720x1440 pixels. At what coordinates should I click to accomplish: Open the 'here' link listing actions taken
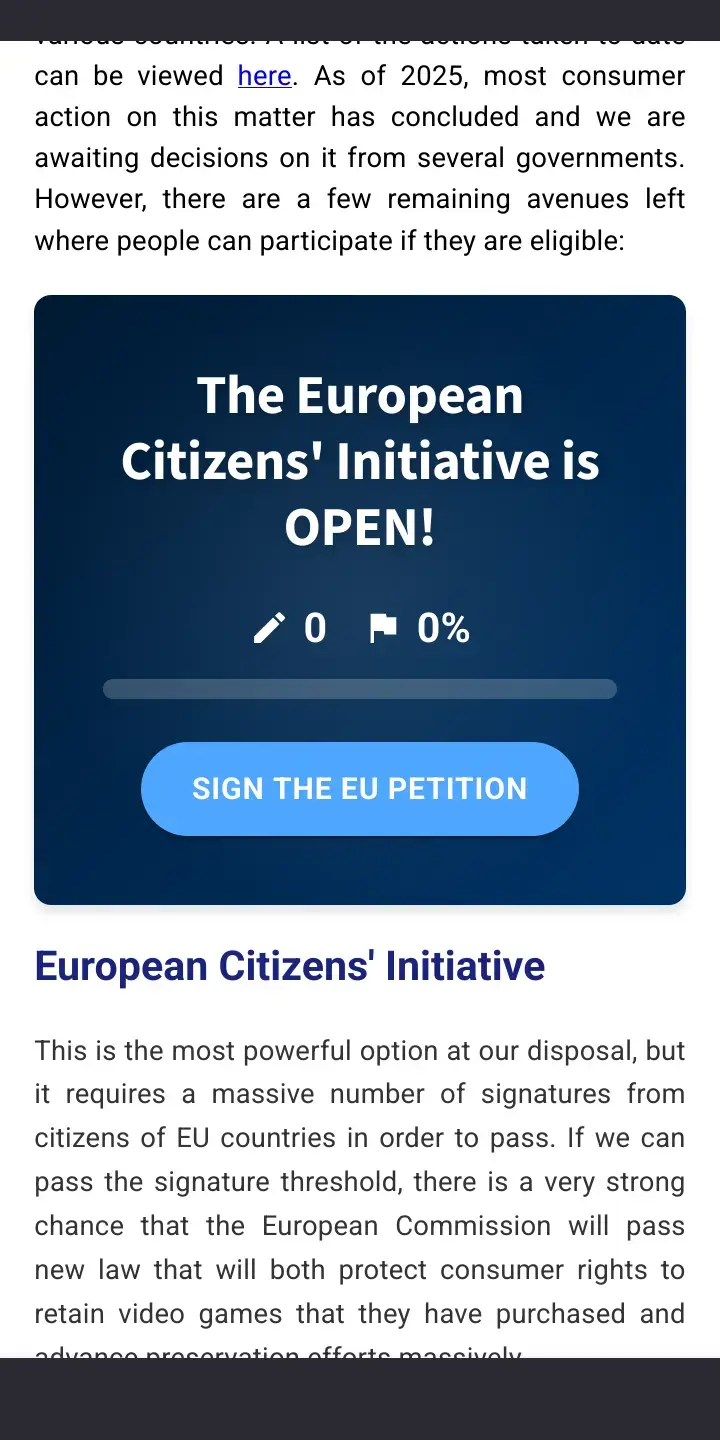(x=264, y=76)
